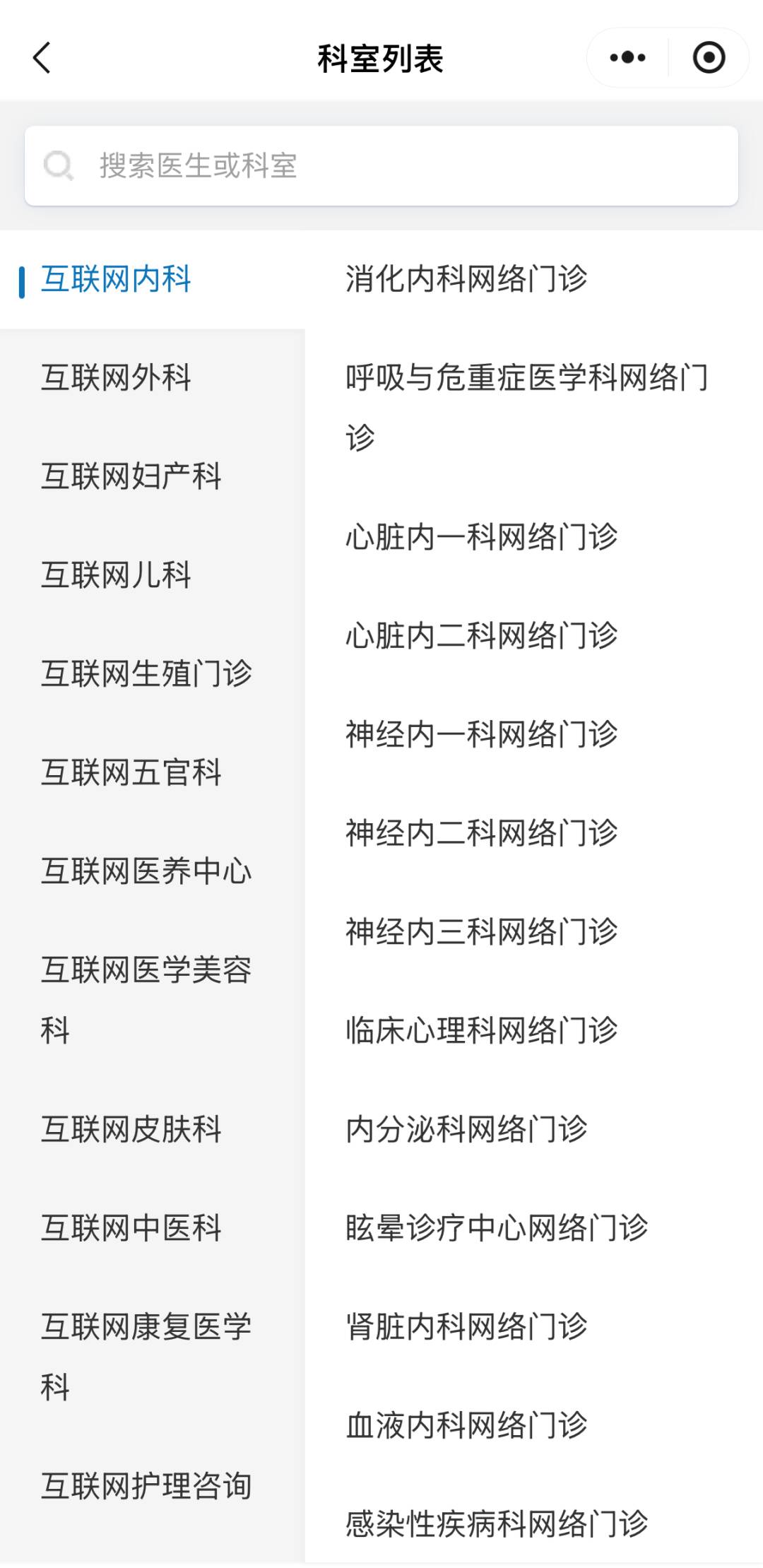Viewport: 763px width, 1568px height.
Task: Go back from the 科室列表 page
Action: 42,58
